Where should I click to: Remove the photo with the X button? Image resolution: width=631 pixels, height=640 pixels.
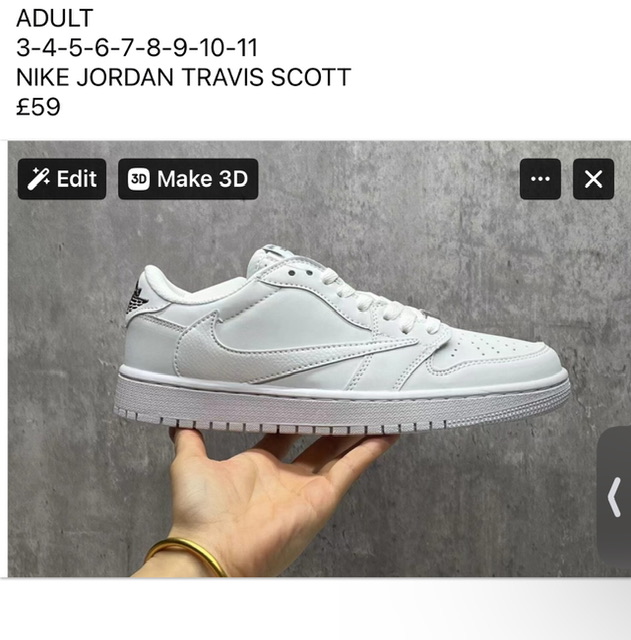[x=593, y=180]
